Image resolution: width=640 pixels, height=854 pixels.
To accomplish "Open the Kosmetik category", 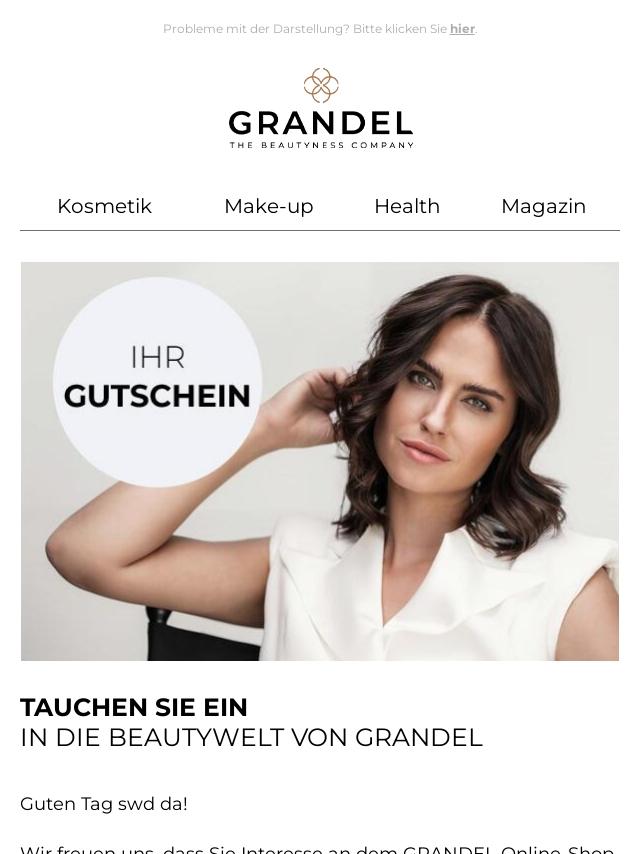I will (x=104, y=206).
